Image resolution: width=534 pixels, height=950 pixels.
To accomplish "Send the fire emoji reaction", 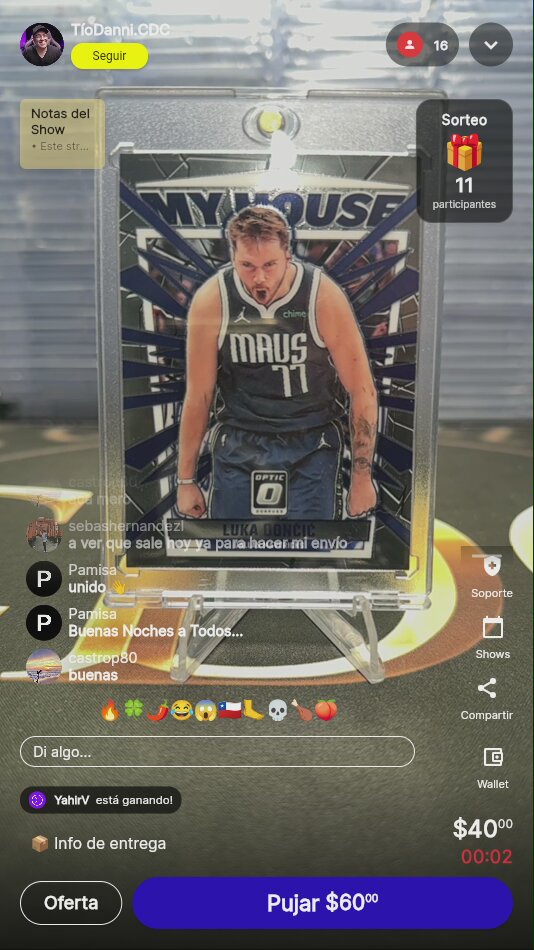I will 110,710.
